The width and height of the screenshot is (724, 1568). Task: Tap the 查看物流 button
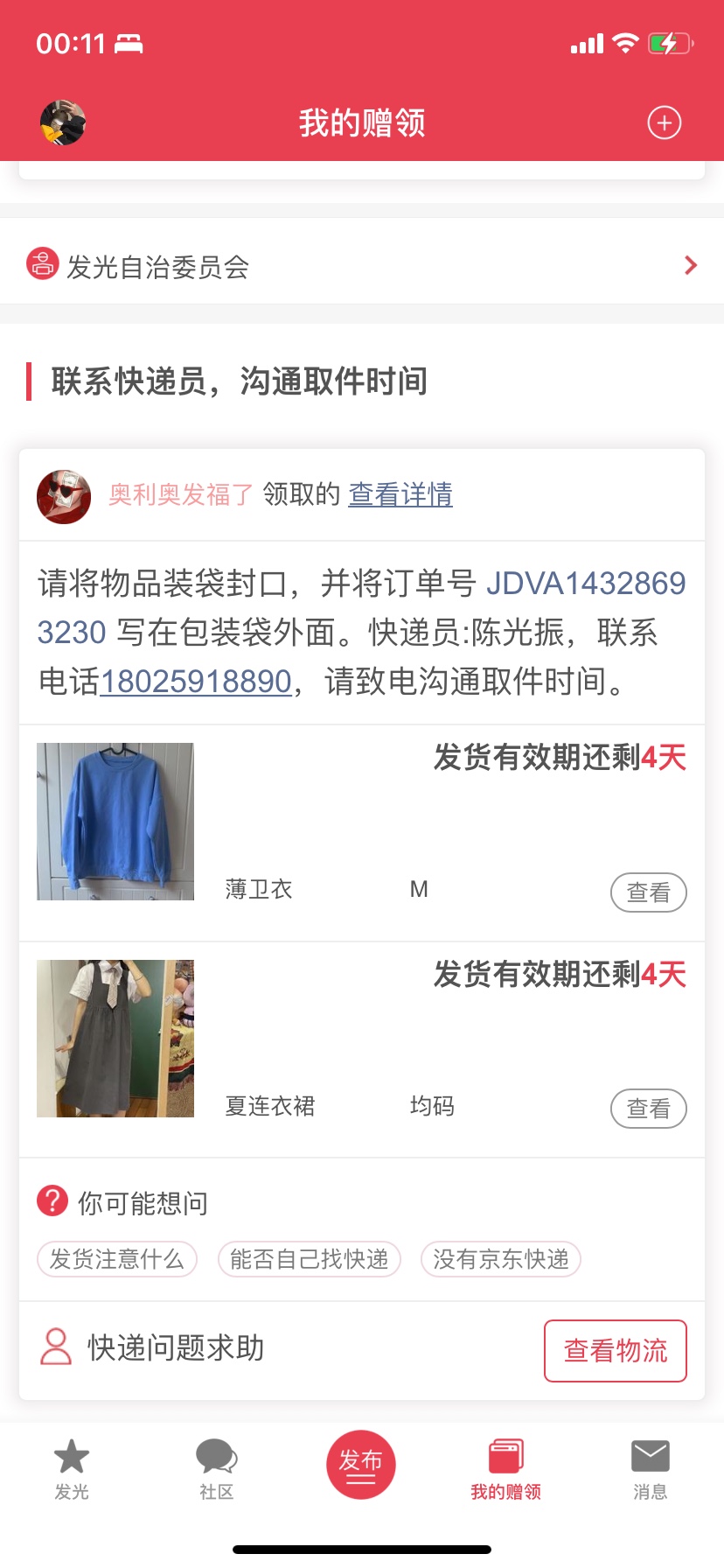(x=616, y=1351)
